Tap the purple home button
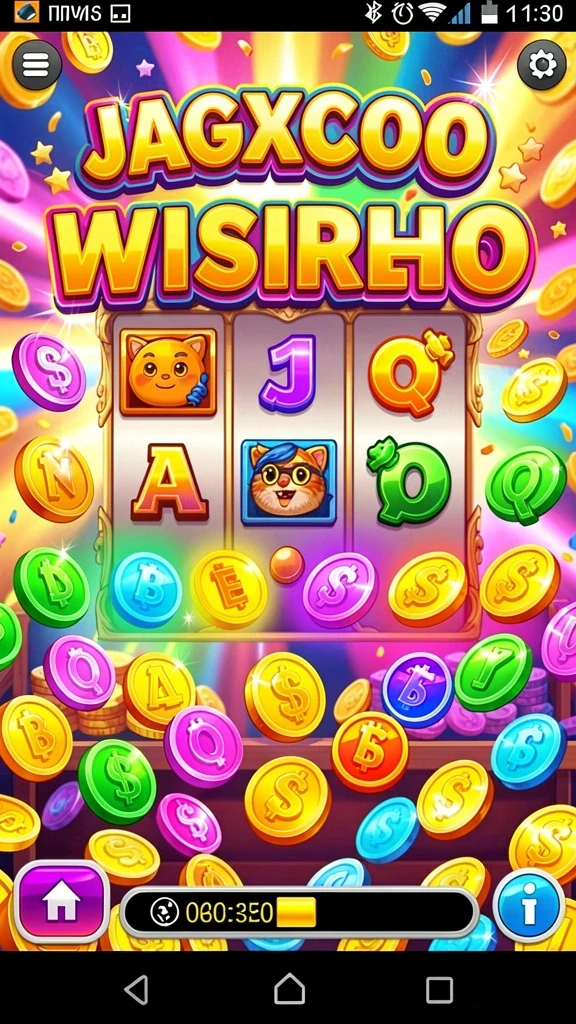 click(x=62, y=903)
